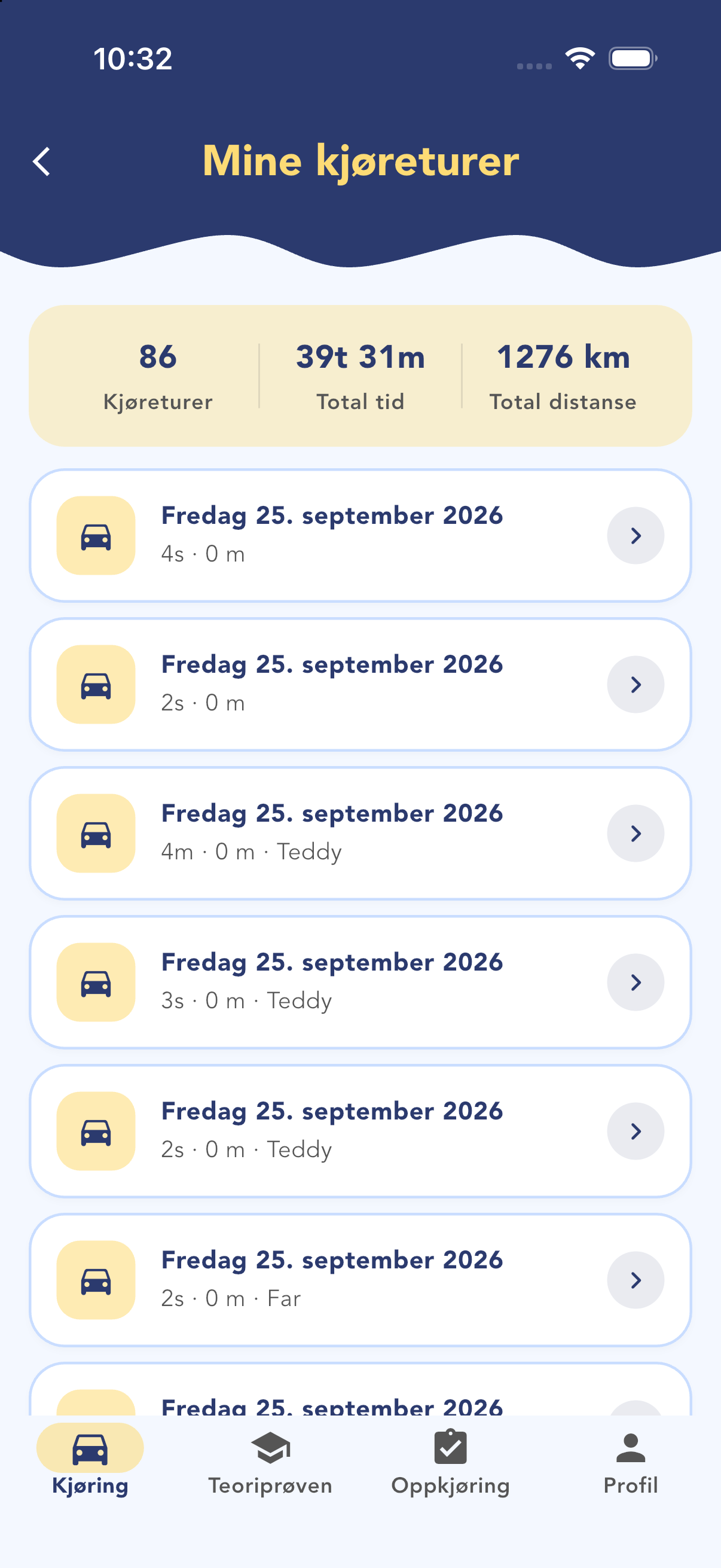Go back using the top-left arrow
Screen dimensions: 721x1568
pos(41,161)
